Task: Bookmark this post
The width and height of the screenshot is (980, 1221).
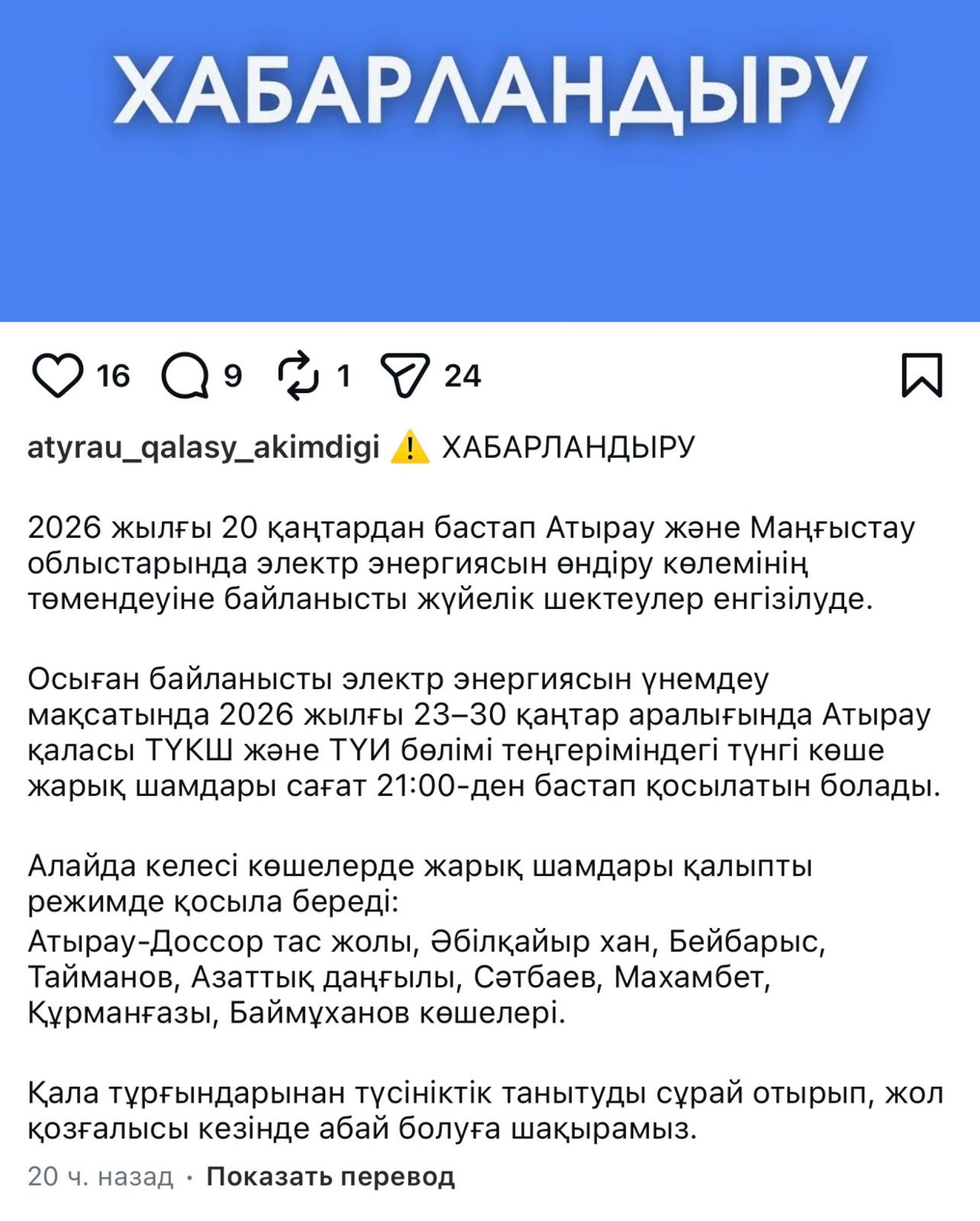Action: coord(922,375)
